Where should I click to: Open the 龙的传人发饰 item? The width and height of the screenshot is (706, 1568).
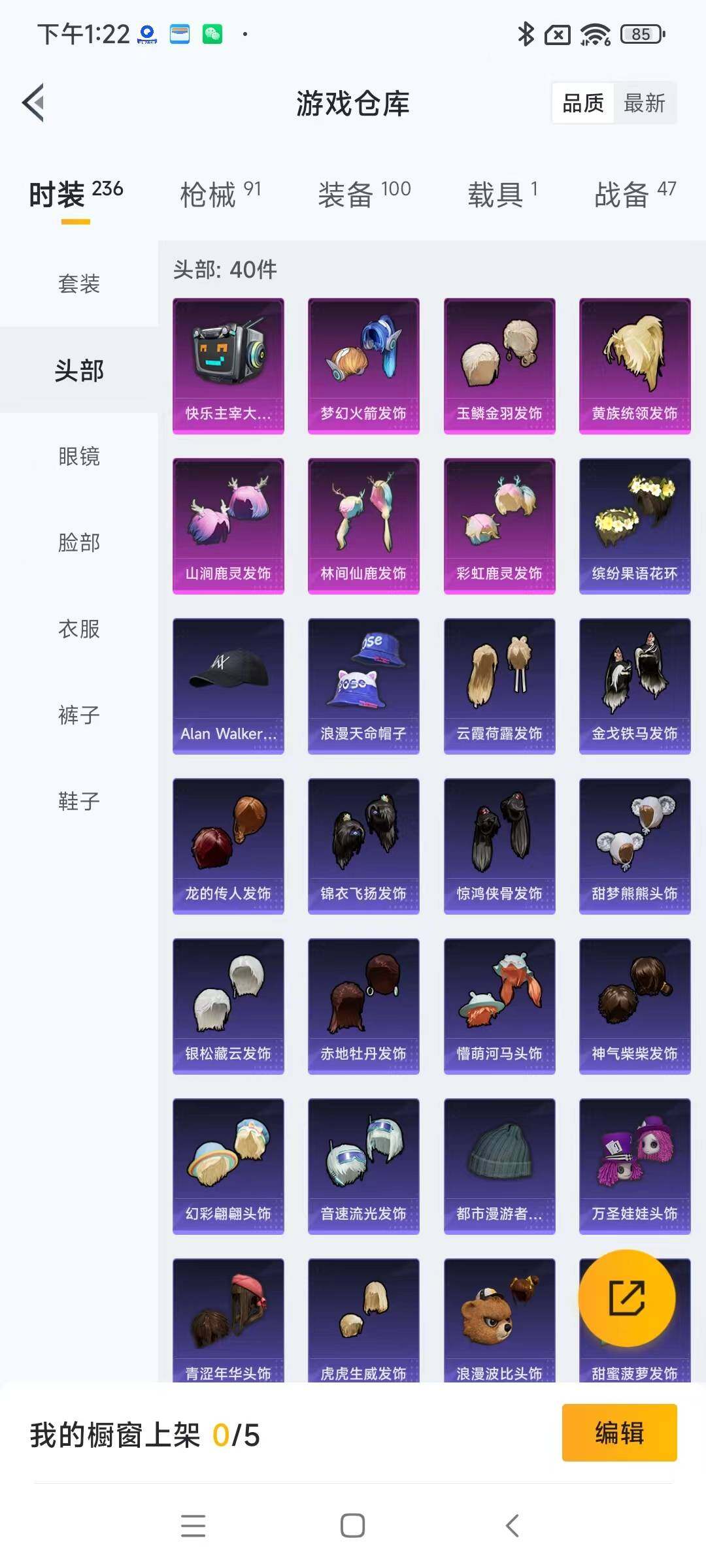tap(228, 846)
